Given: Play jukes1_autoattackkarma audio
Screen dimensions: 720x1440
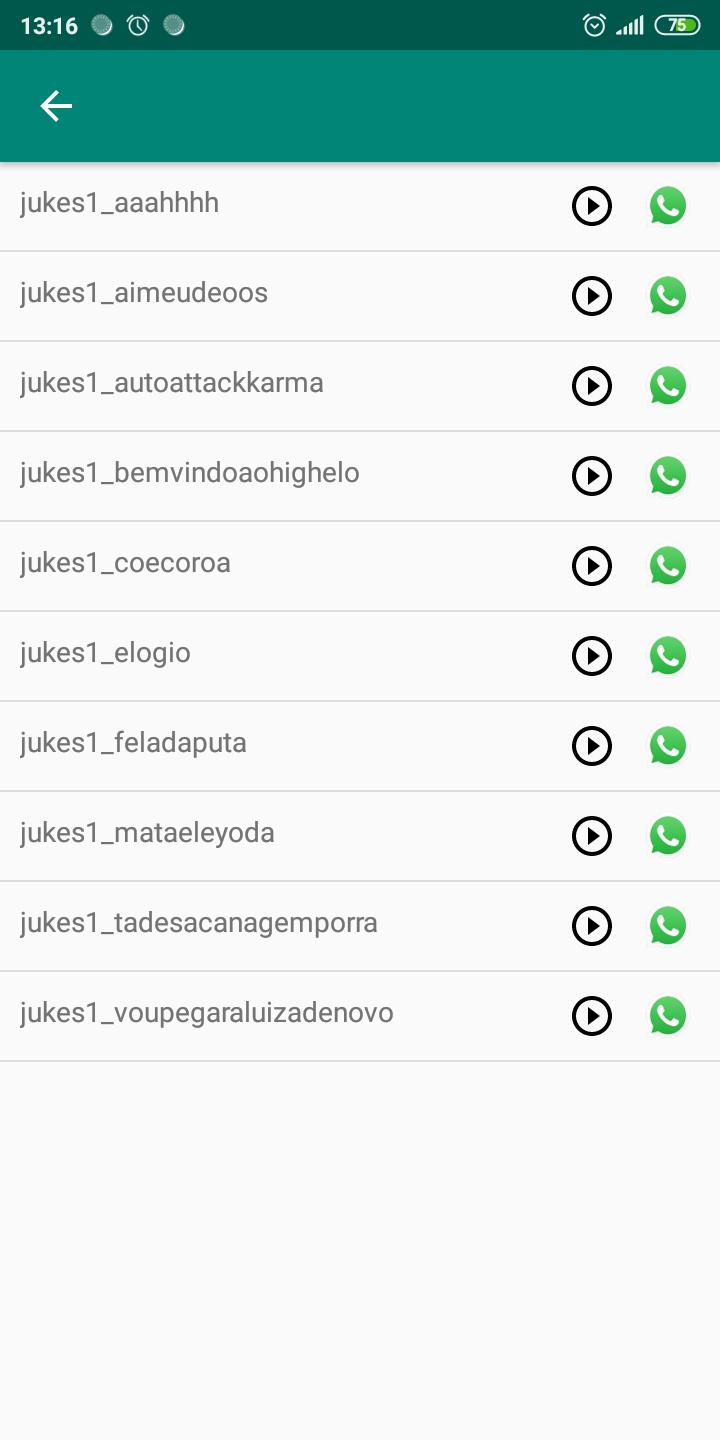Looking at the screenshot, I should pos(592,386).
